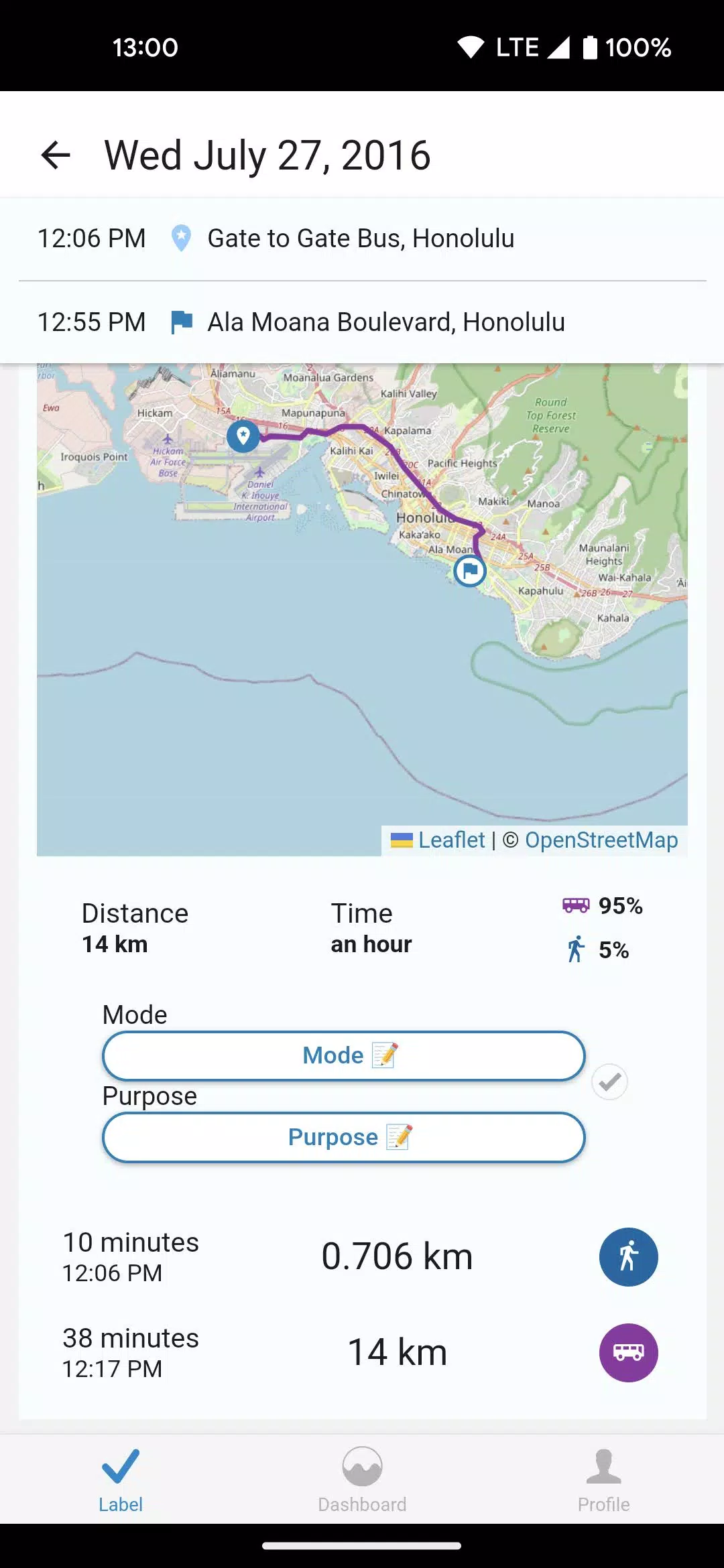Screen dimensions: 724x1568
Task: Click the walking icon for the 0.706 km segment
Action: [x=628, y=1256]
